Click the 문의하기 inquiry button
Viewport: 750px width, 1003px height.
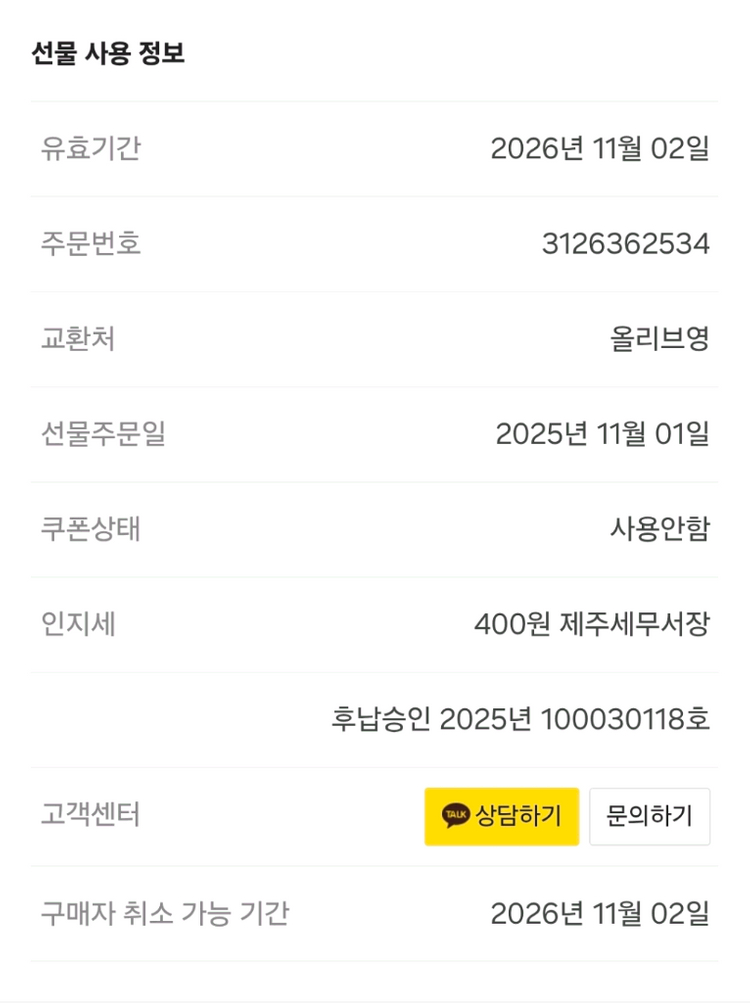(650, 815)
